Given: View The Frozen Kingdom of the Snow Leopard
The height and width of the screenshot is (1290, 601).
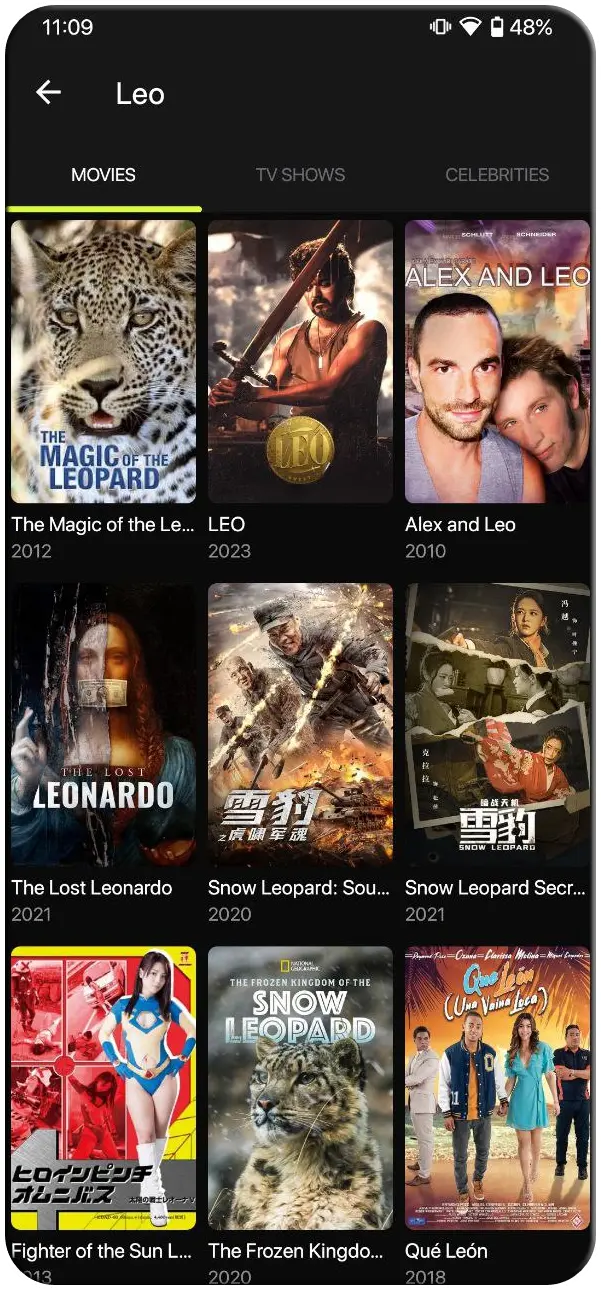Looking at the screenshot, I should coord(300,1088).
